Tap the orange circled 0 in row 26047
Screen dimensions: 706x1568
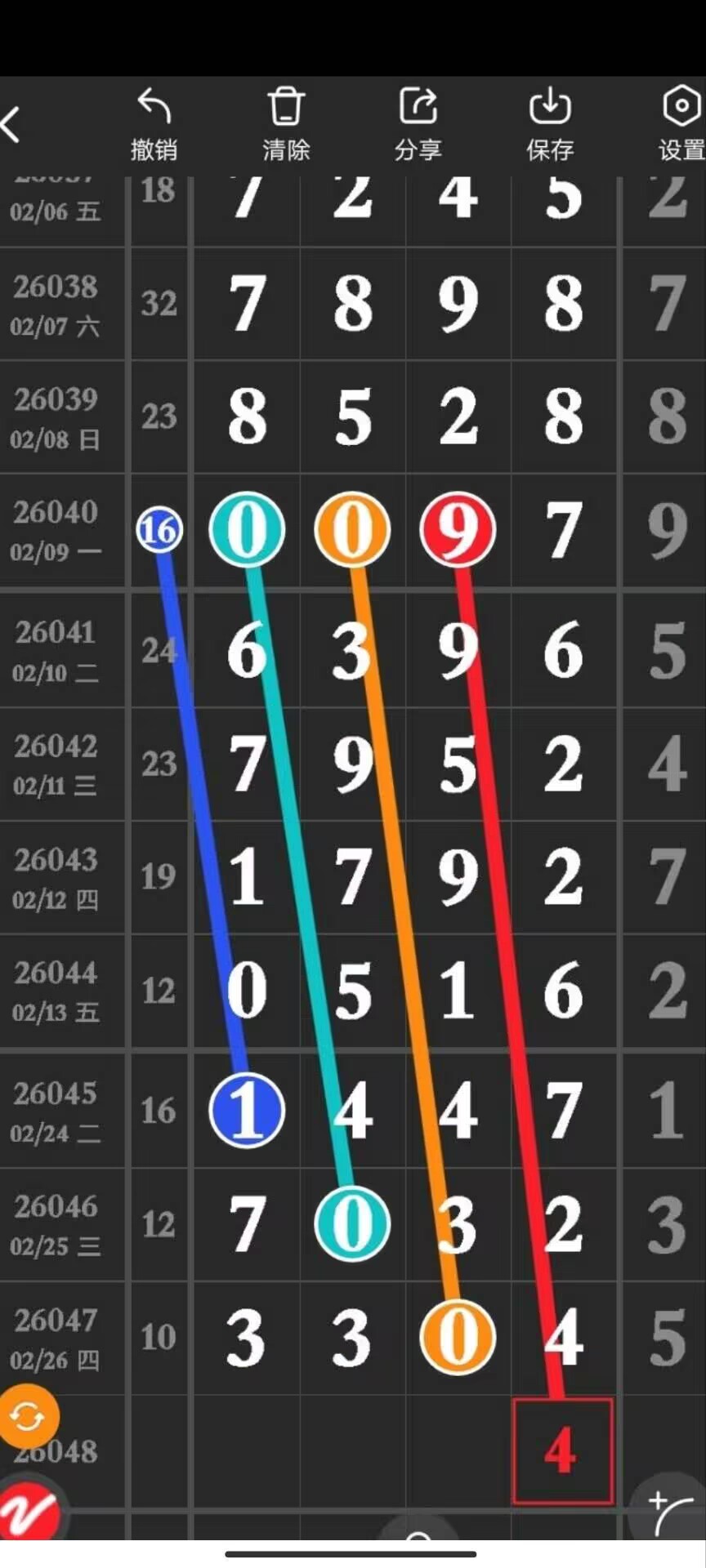pyautogui.click(x=458, y=1336)
